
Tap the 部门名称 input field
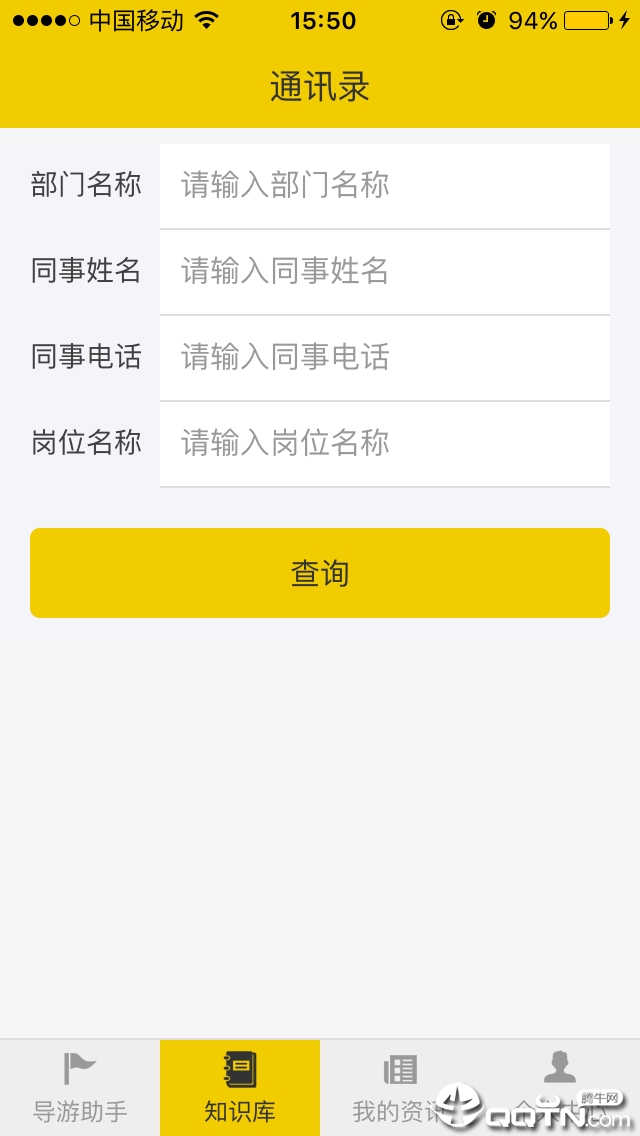pos(385,186)
